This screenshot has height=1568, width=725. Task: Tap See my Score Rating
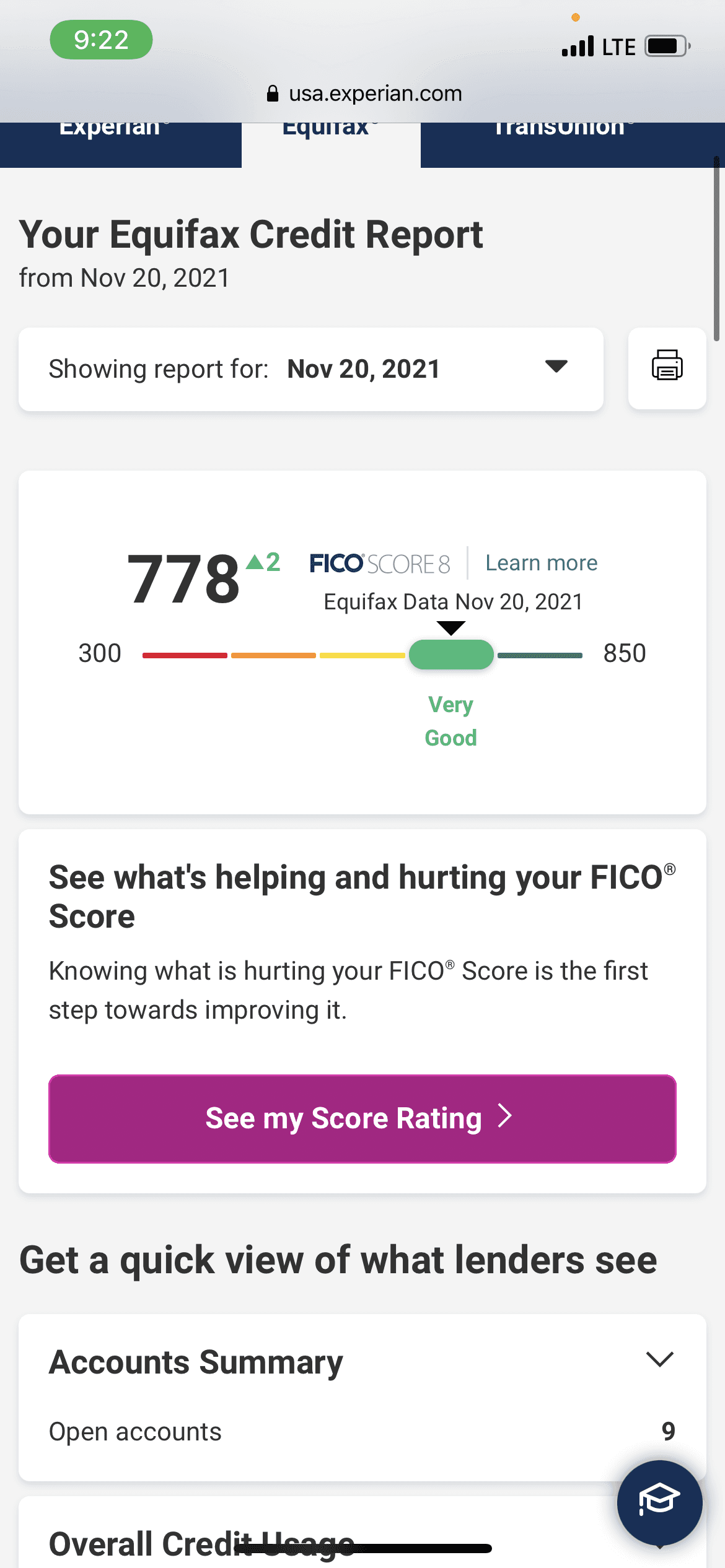tap(362, 1118)
